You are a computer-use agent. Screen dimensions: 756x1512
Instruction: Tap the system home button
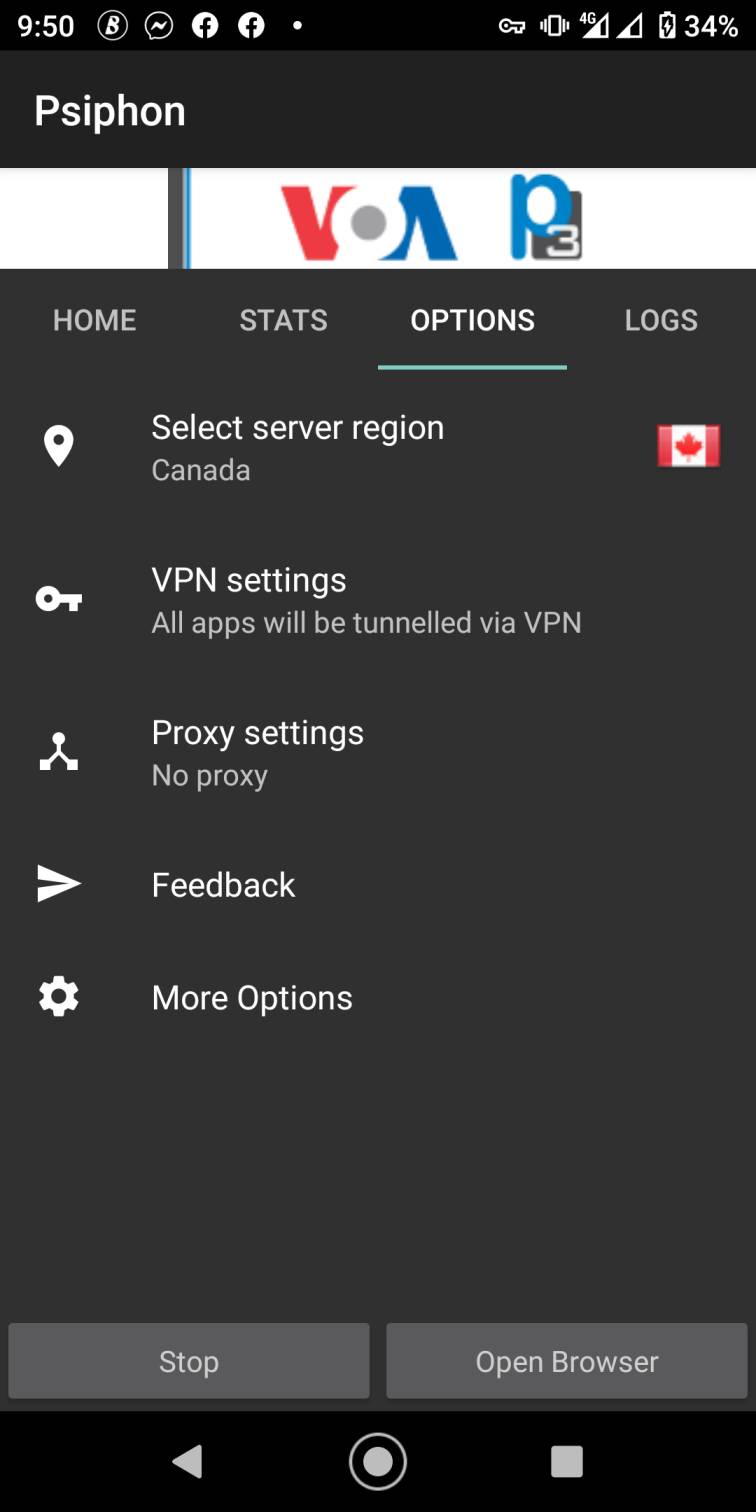click(378, 1461)
